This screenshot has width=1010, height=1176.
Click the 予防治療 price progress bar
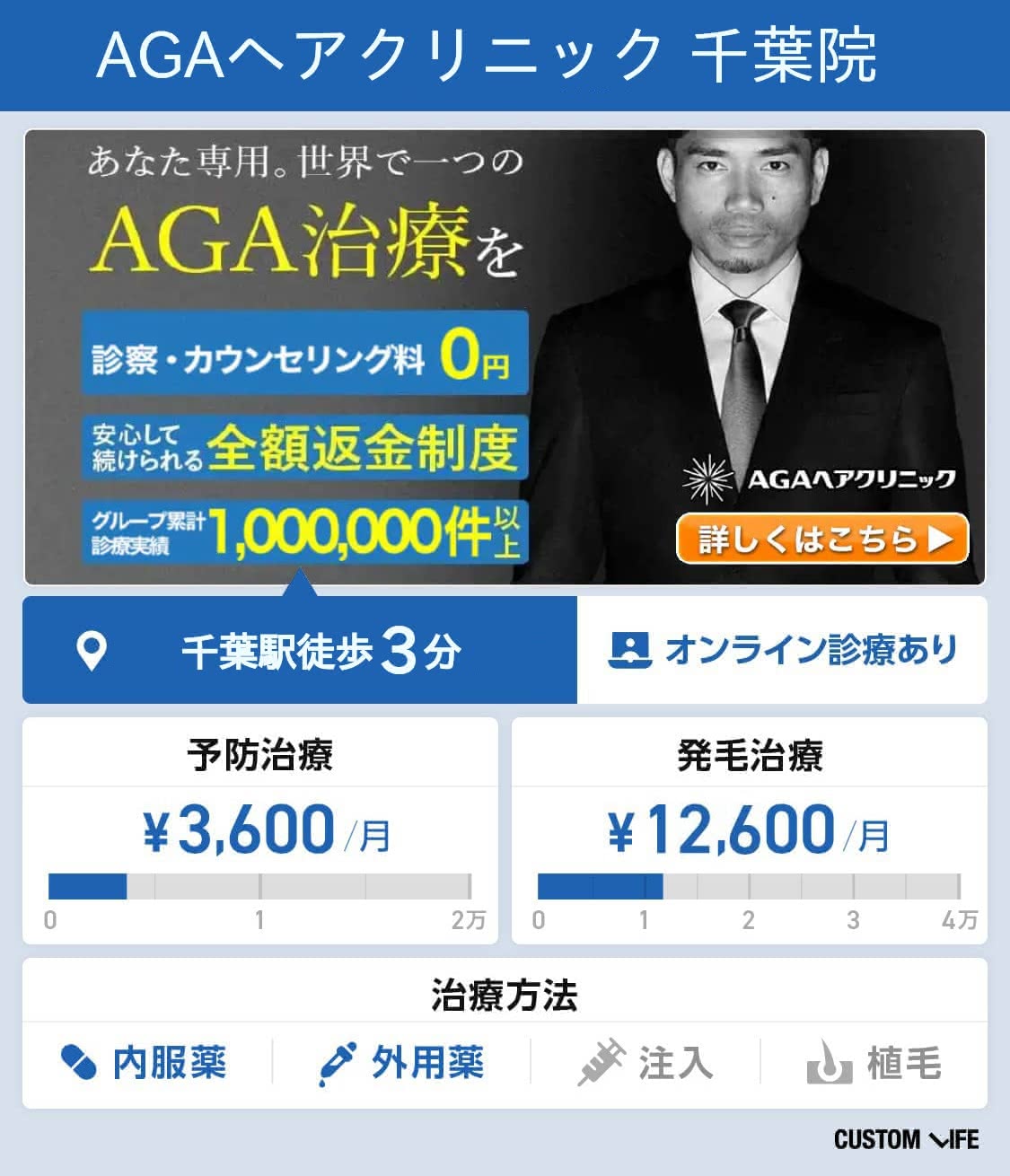coord(260,882)
